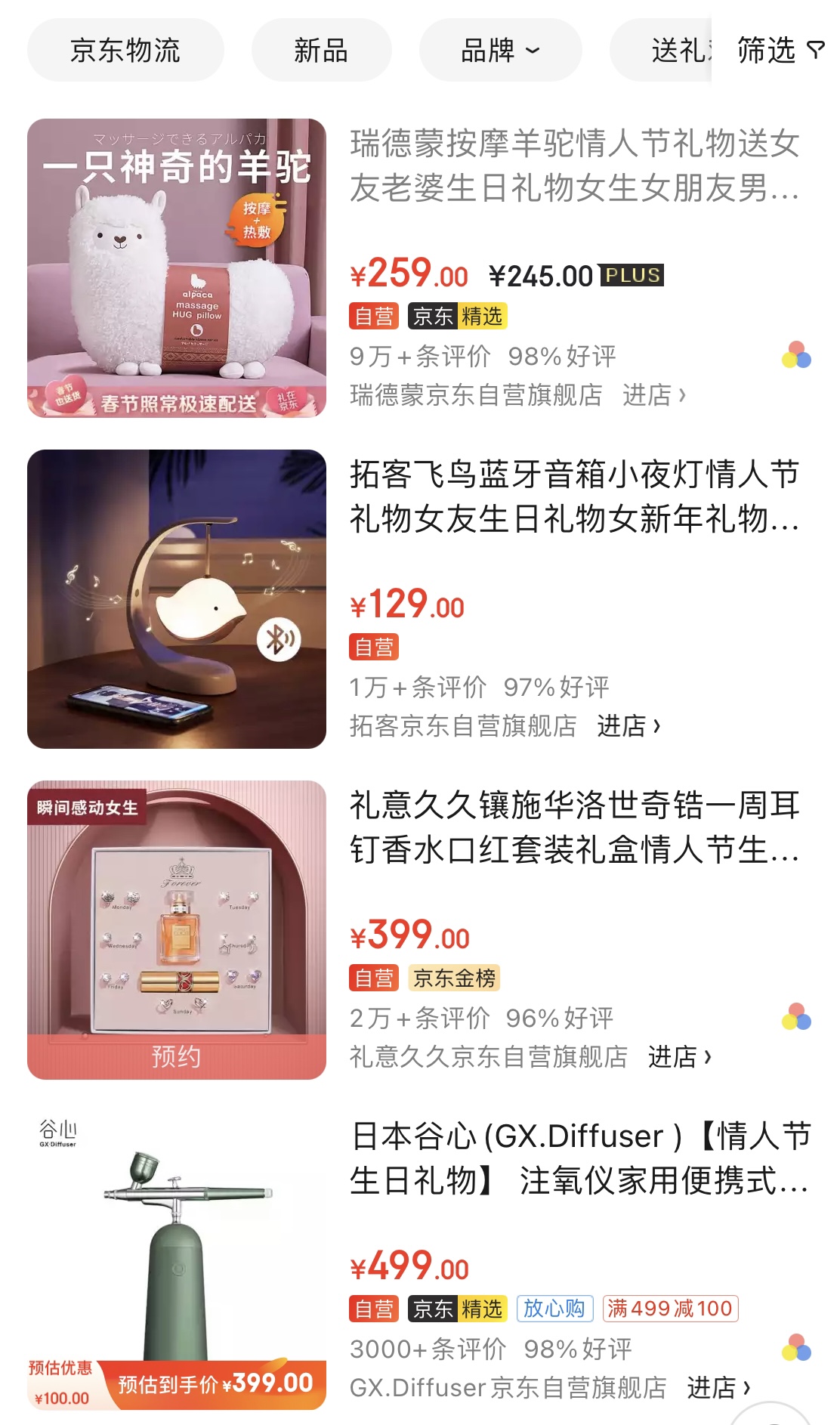840x1425 pixels.
Task: Select the 京东物流 filter chip
Action: click(125, 51)
